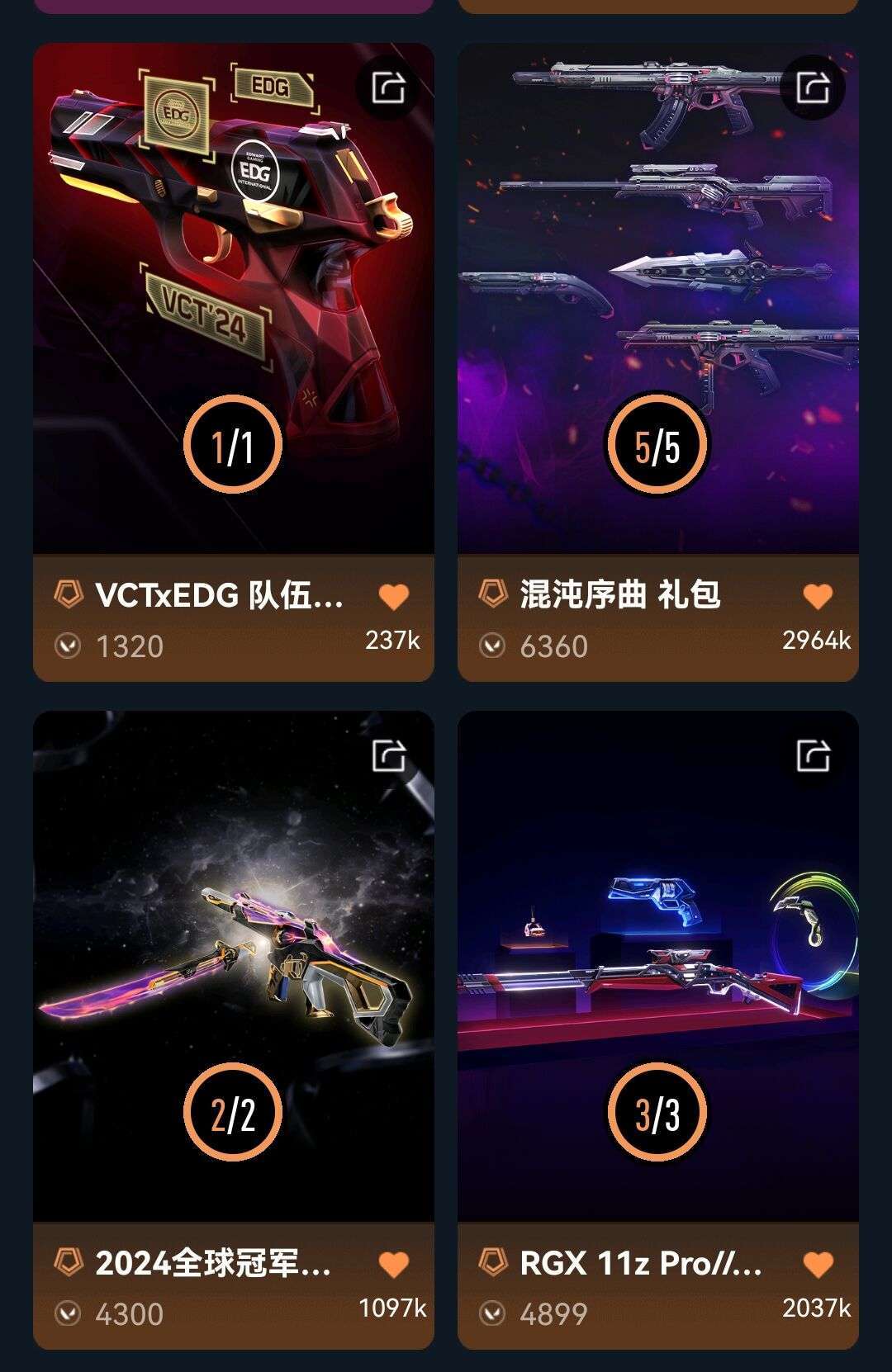Share the VCTxEDG 队伍 pistol skin card
This screenshot has height=1372, width=892.
(389, 87)
